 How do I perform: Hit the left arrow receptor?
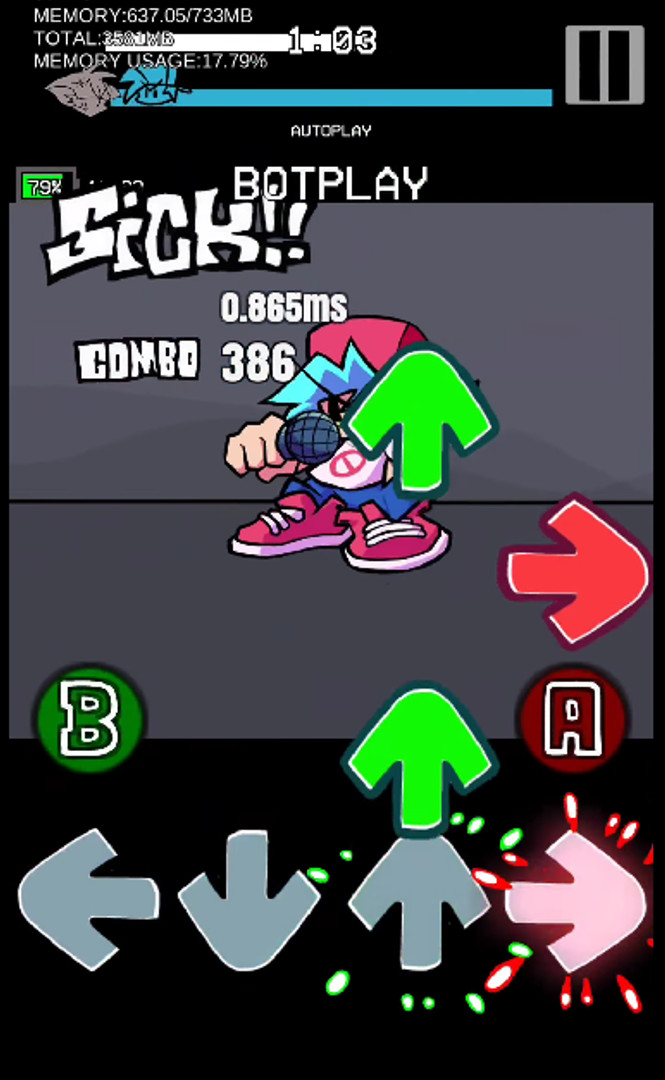[87, 900]
